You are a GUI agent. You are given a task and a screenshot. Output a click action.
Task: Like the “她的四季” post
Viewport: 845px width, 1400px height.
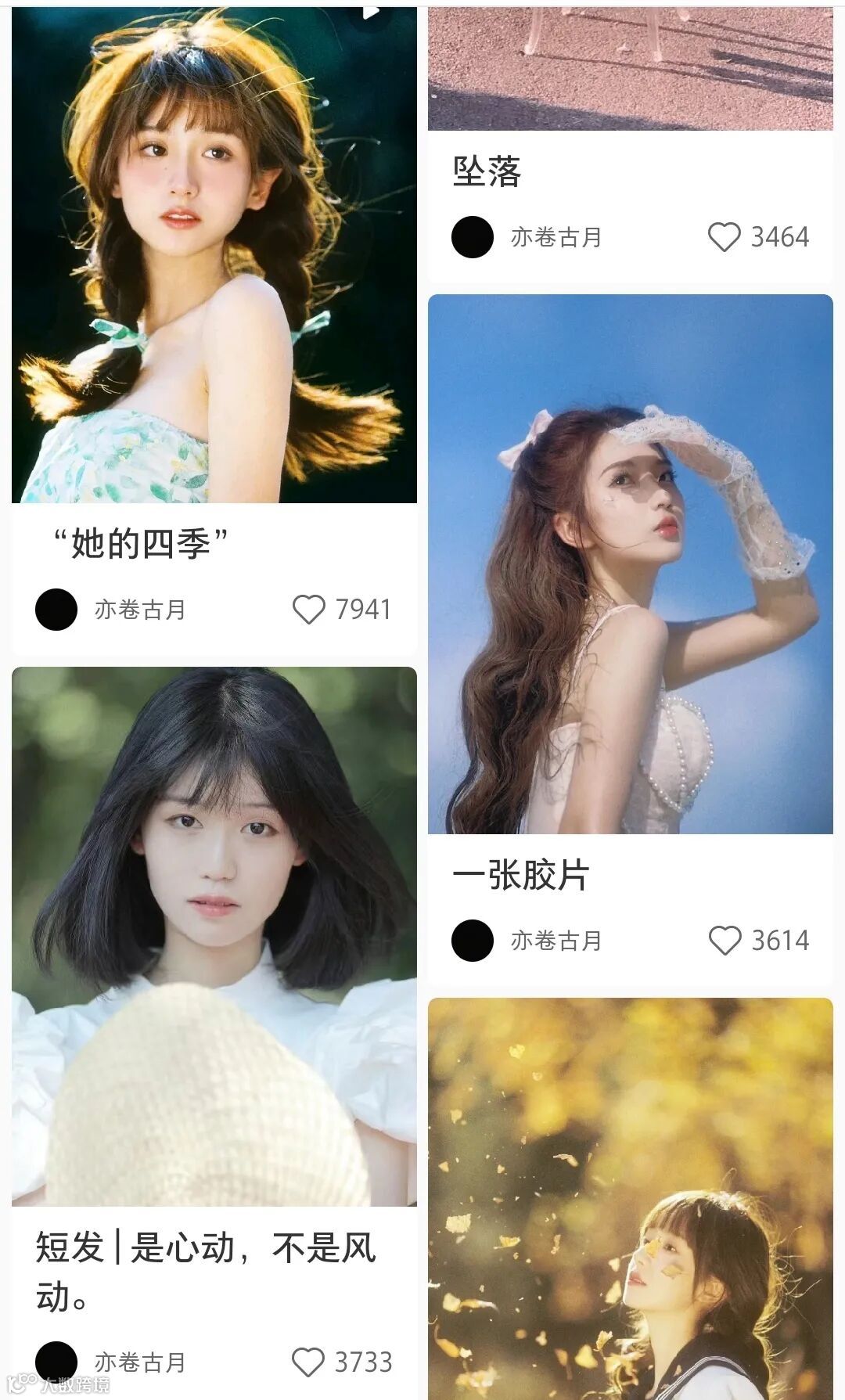pyautogui.click(x=308, y=610)
